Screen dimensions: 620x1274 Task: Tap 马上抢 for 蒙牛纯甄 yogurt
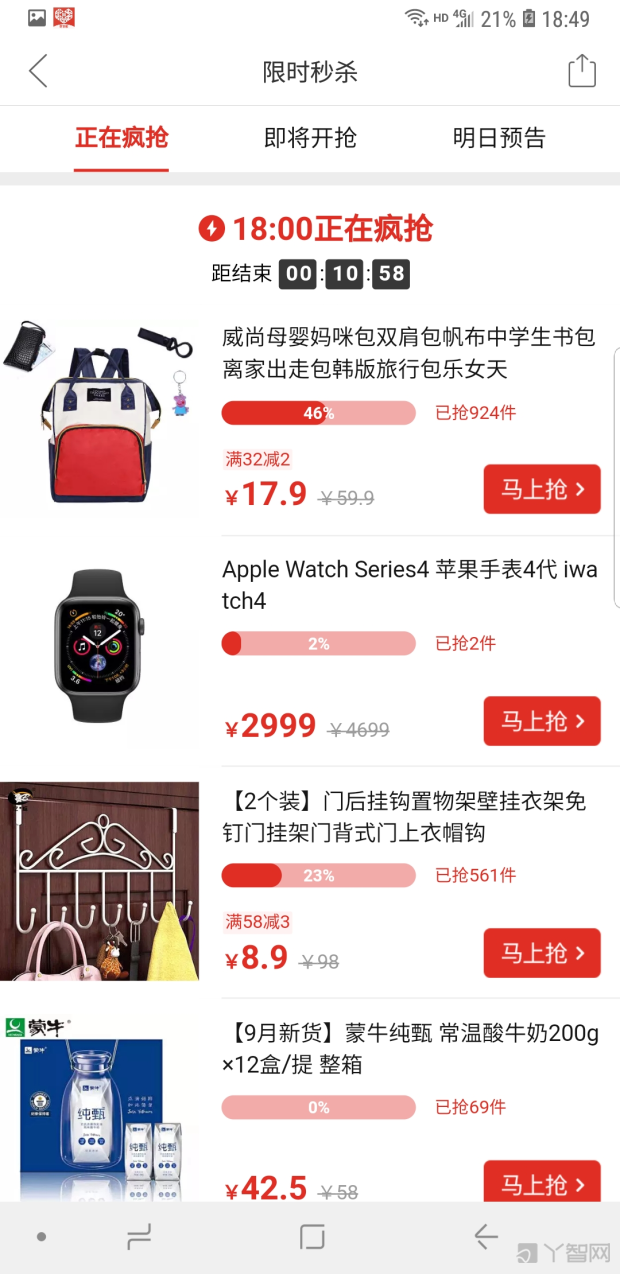click(542, 1182)
